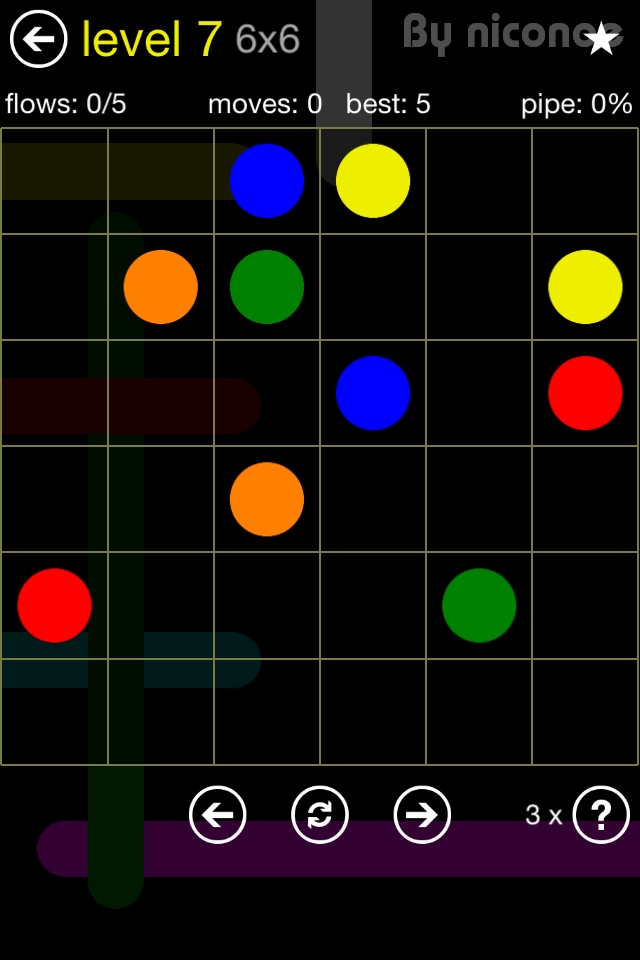The width and height of the screenshot is (640, 960).
Task: Go to the previous level
Action: [218, 815]
